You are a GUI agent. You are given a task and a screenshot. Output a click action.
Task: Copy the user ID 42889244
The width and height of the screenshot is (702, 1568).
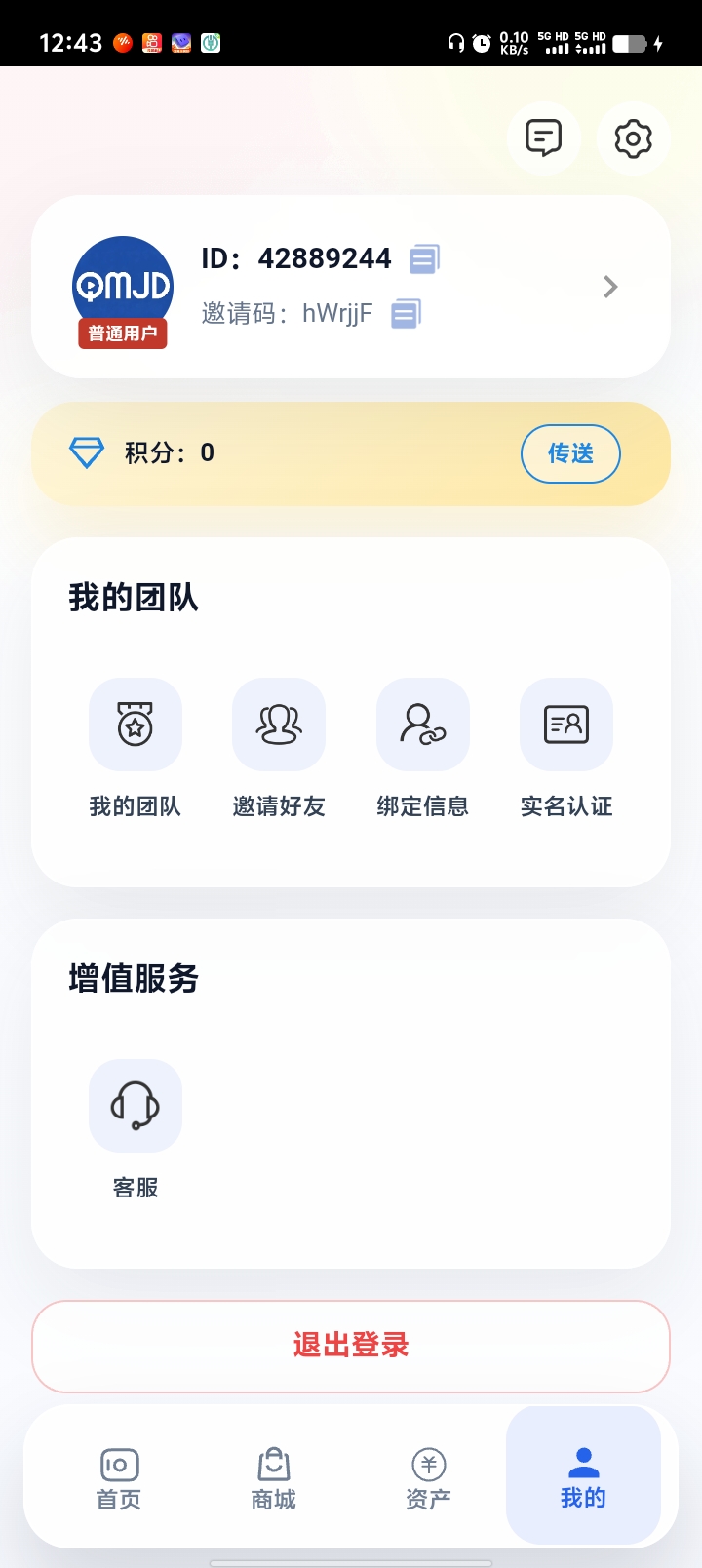424,258
